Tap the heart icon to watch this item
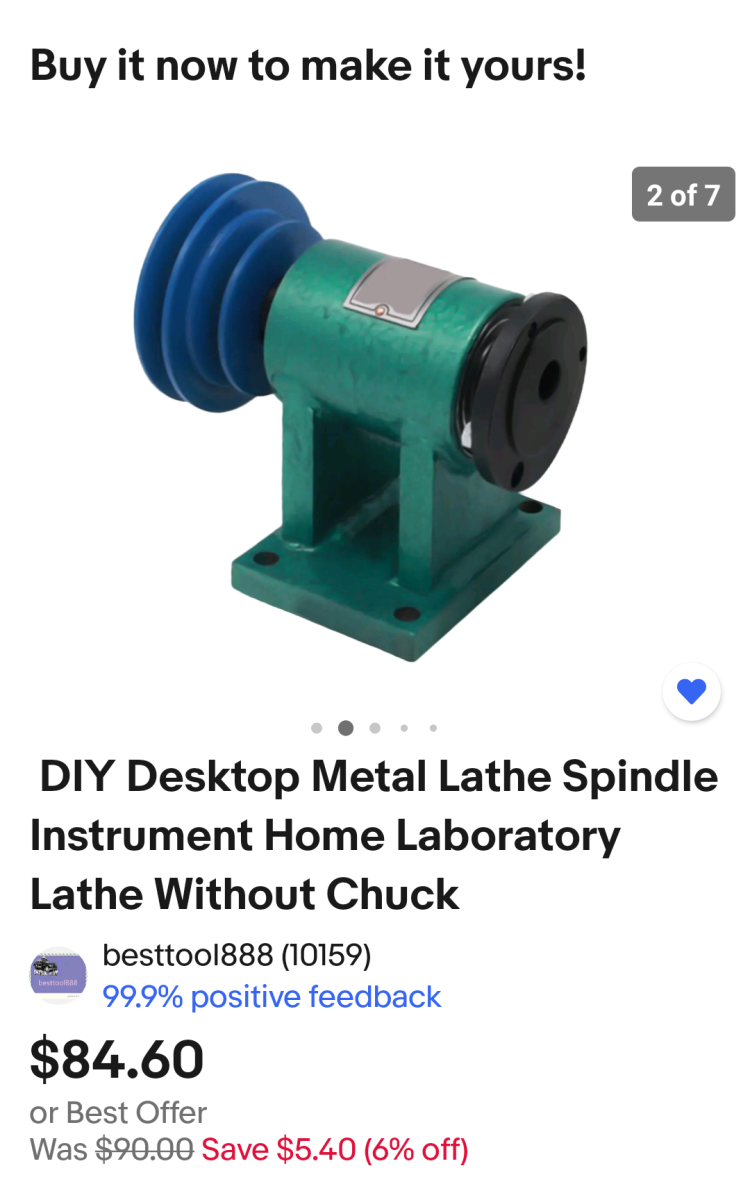 tap(691, 691)
